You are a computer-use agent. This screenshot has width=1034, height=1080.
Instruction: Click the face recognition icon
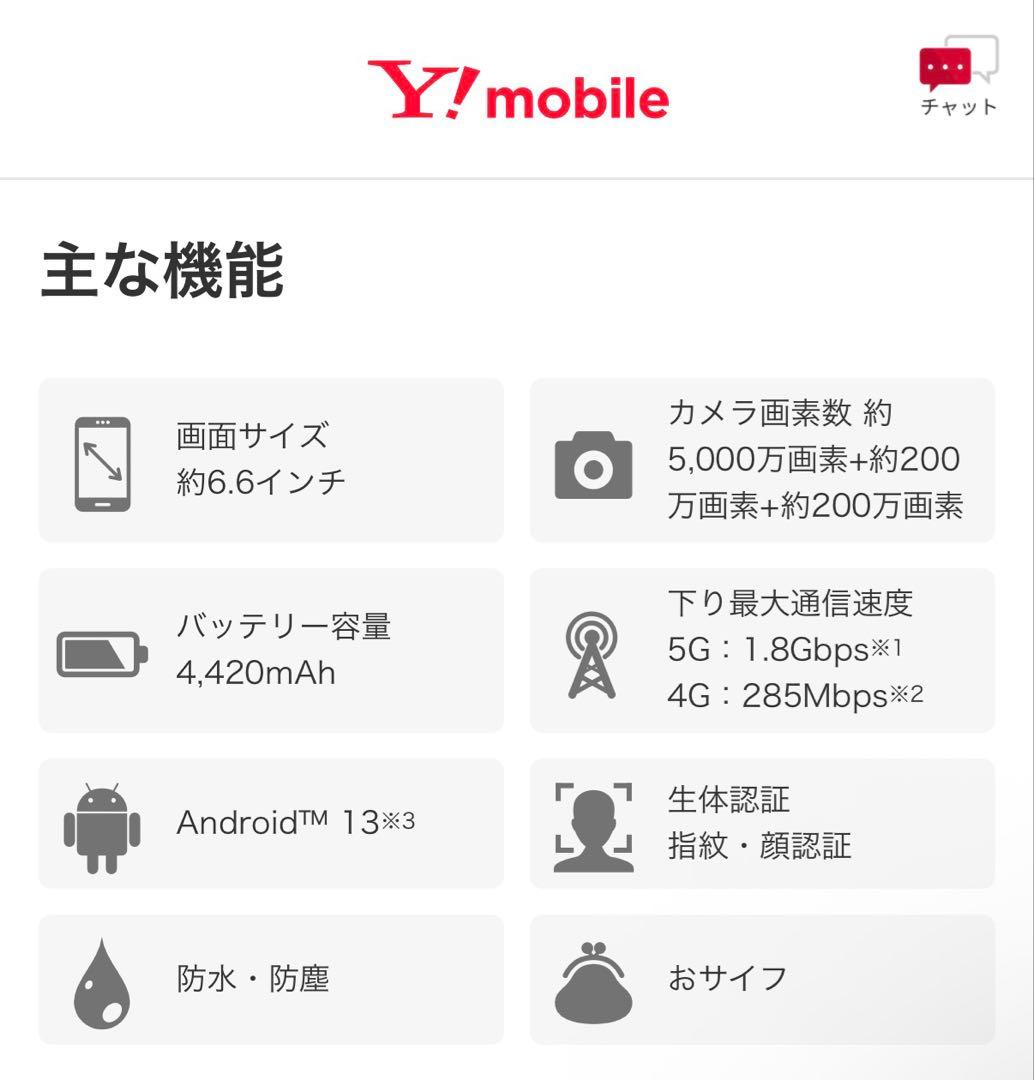click(595, 823)
